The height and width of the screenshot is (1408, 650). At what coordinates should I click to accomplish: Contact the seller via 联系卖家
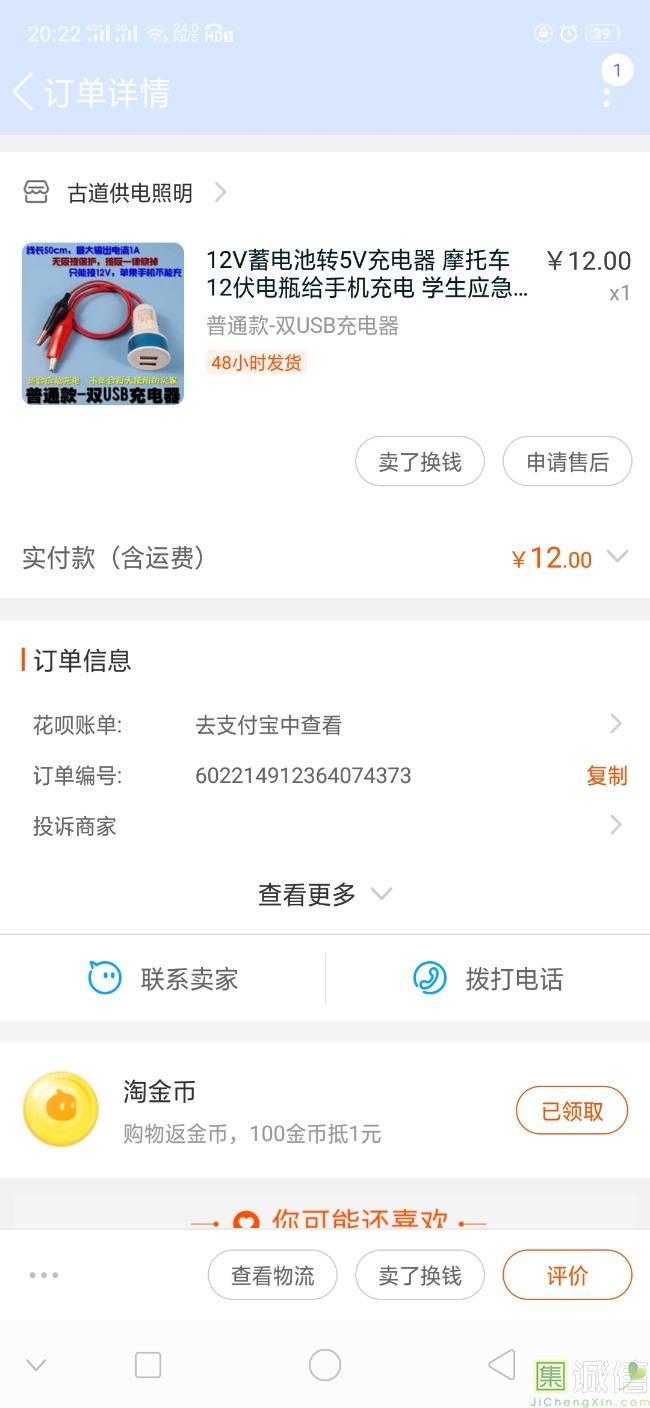(163, 978)
